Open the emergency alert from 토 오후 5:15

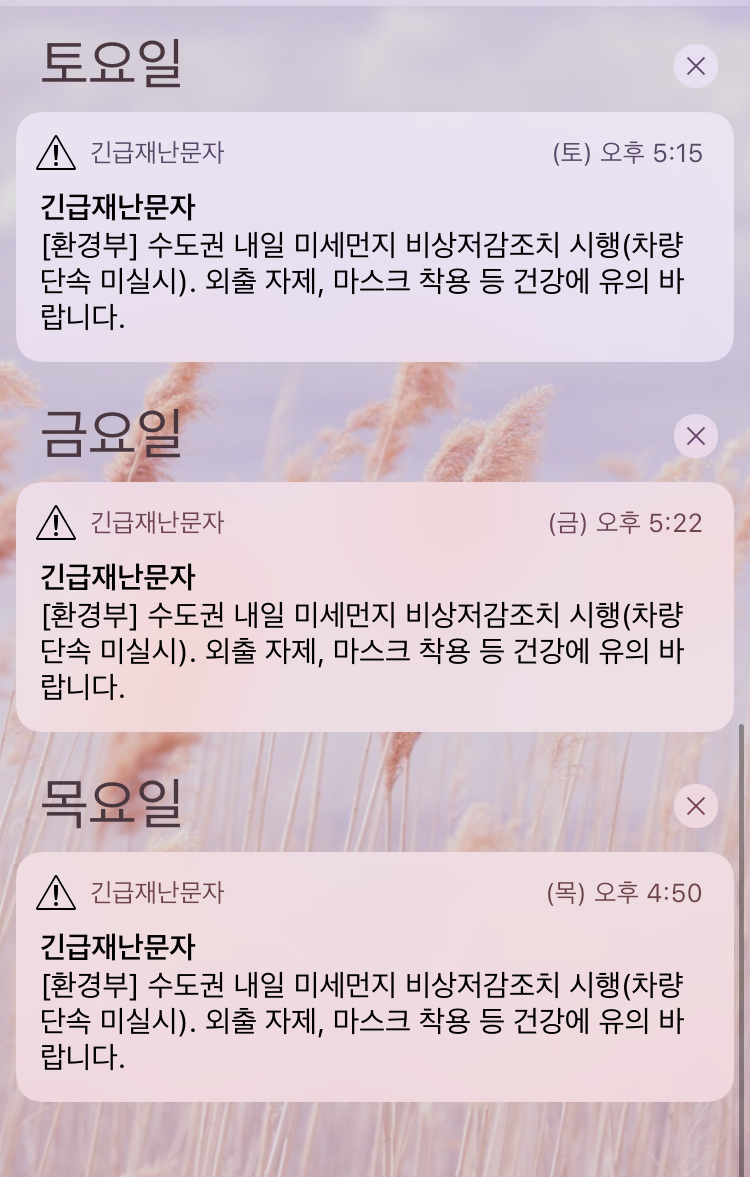[x=375, y=237]
